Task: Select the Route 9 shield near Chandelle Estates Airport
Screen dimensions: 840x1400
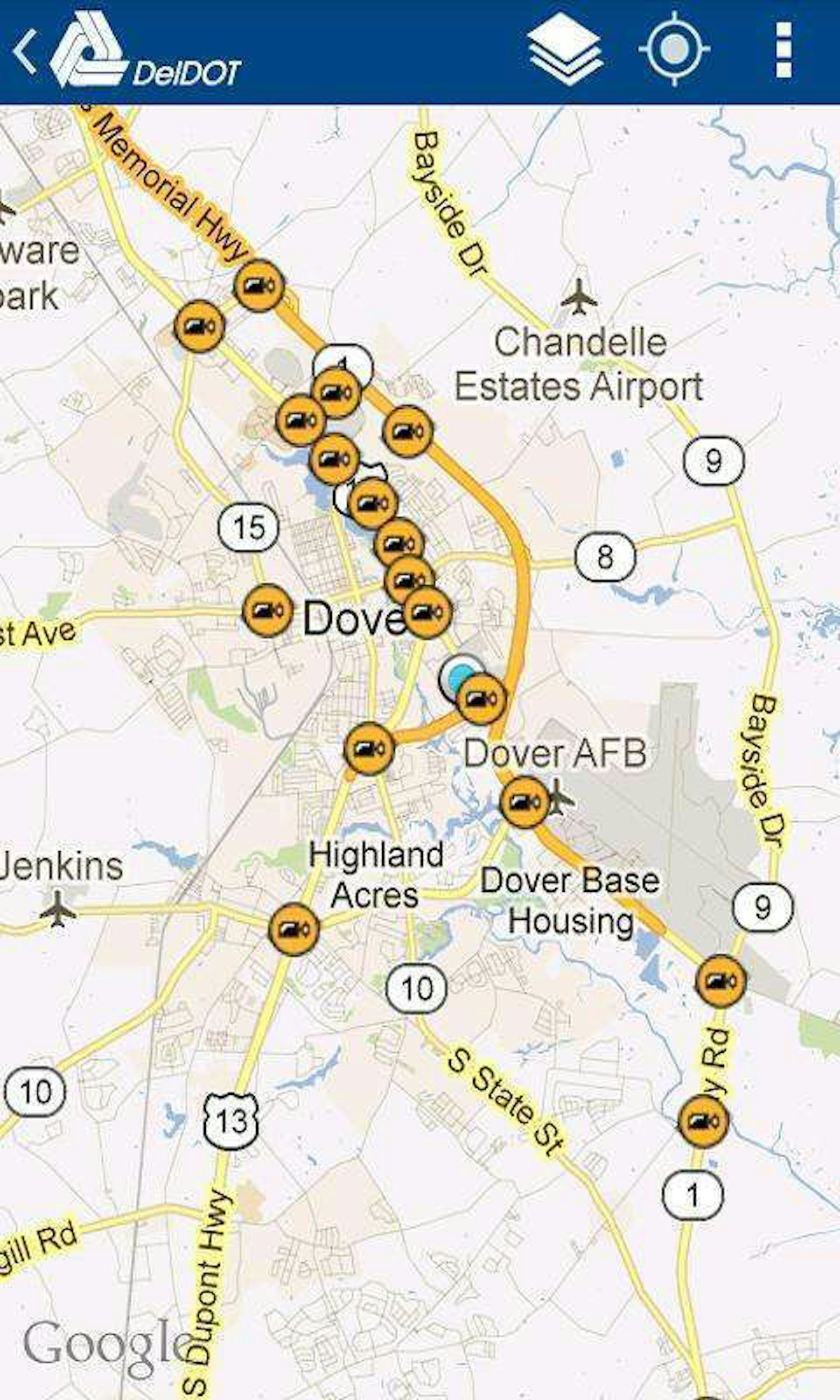Action: pyautogui.click(x=713, y=461)
